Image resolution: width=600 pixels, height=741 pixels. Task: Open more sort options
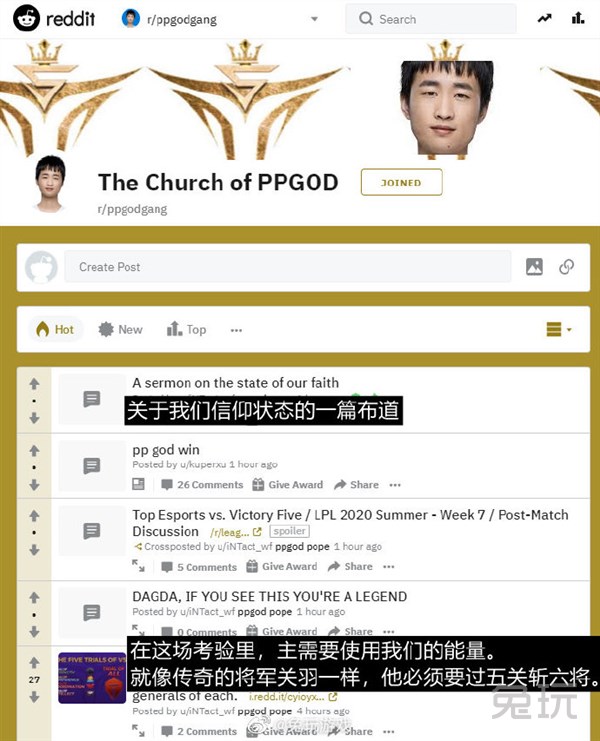236,330
